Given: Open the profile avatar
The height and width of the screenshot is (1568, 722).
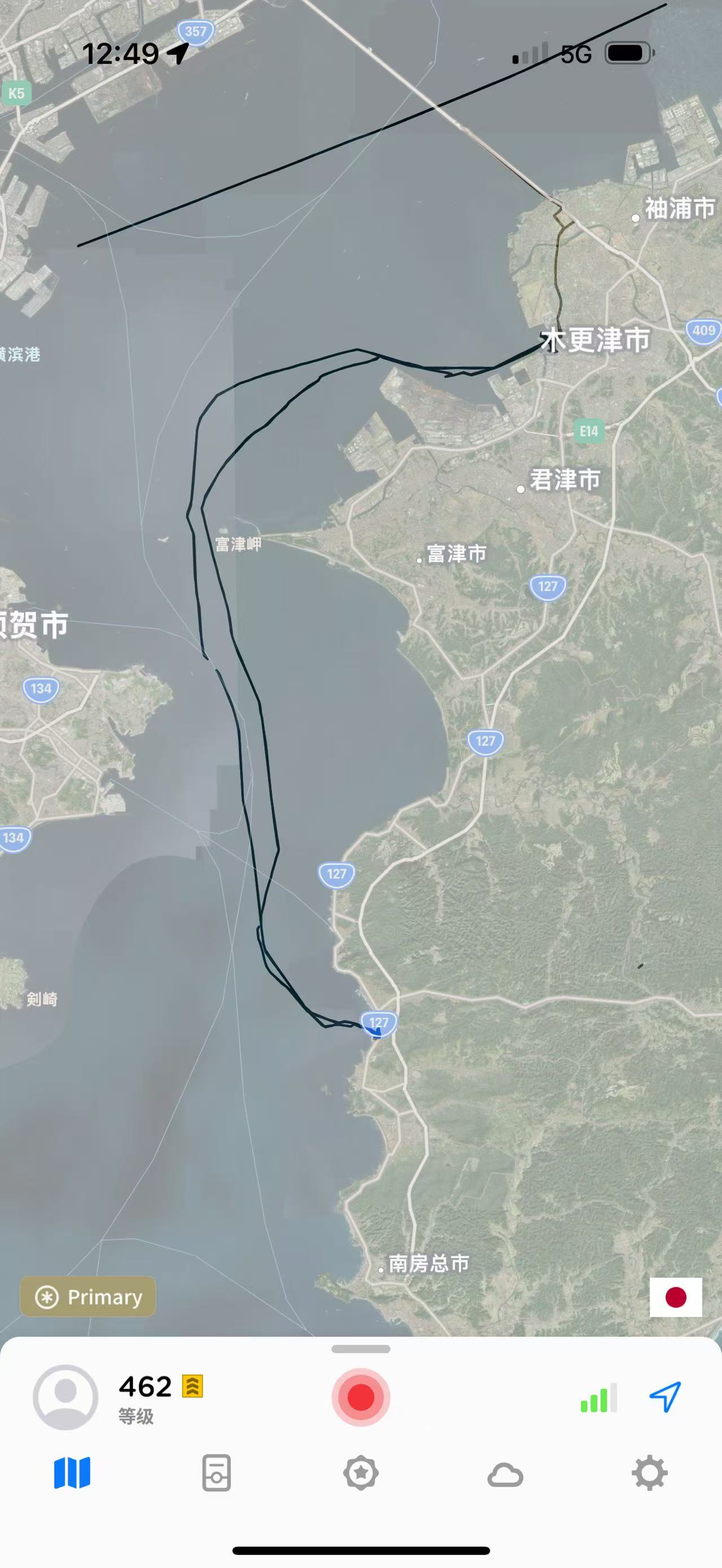Looking at the screenshot, I should [x=66, y=1397].
